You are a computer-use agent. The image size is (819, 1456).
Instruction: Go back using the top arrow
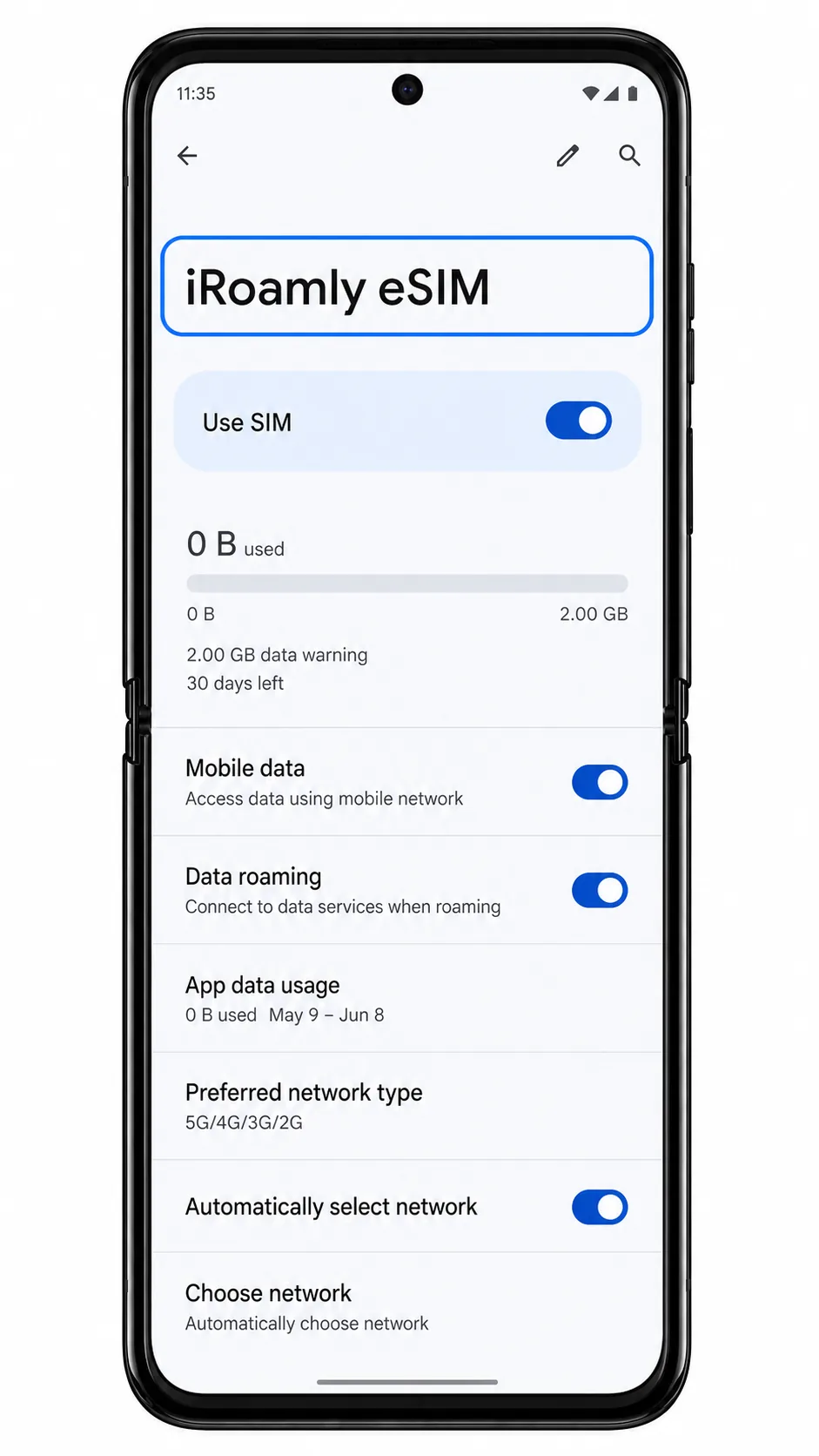coord(187,156)
